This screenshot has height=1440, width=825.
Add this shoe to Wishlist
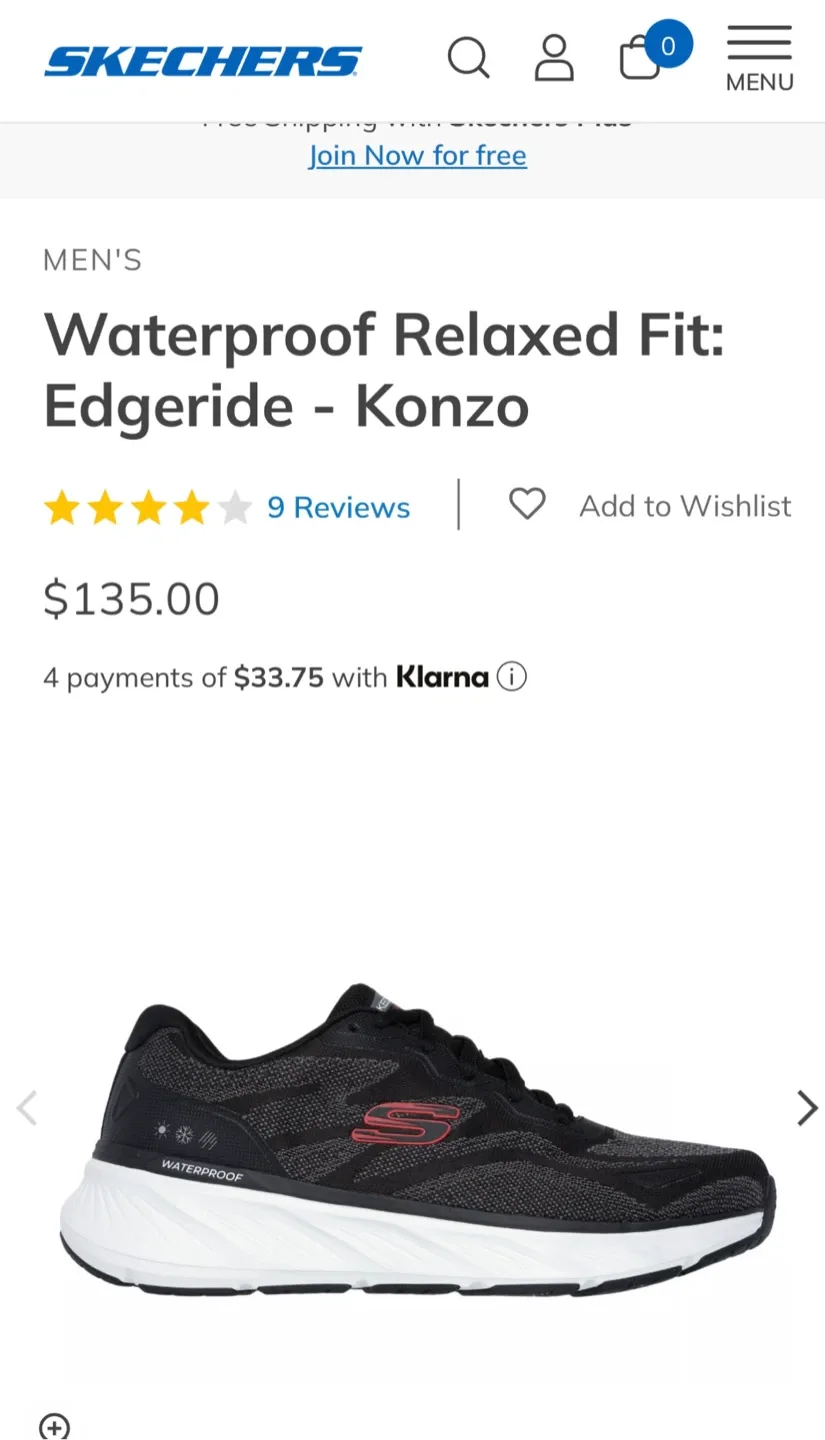point(650,505)
